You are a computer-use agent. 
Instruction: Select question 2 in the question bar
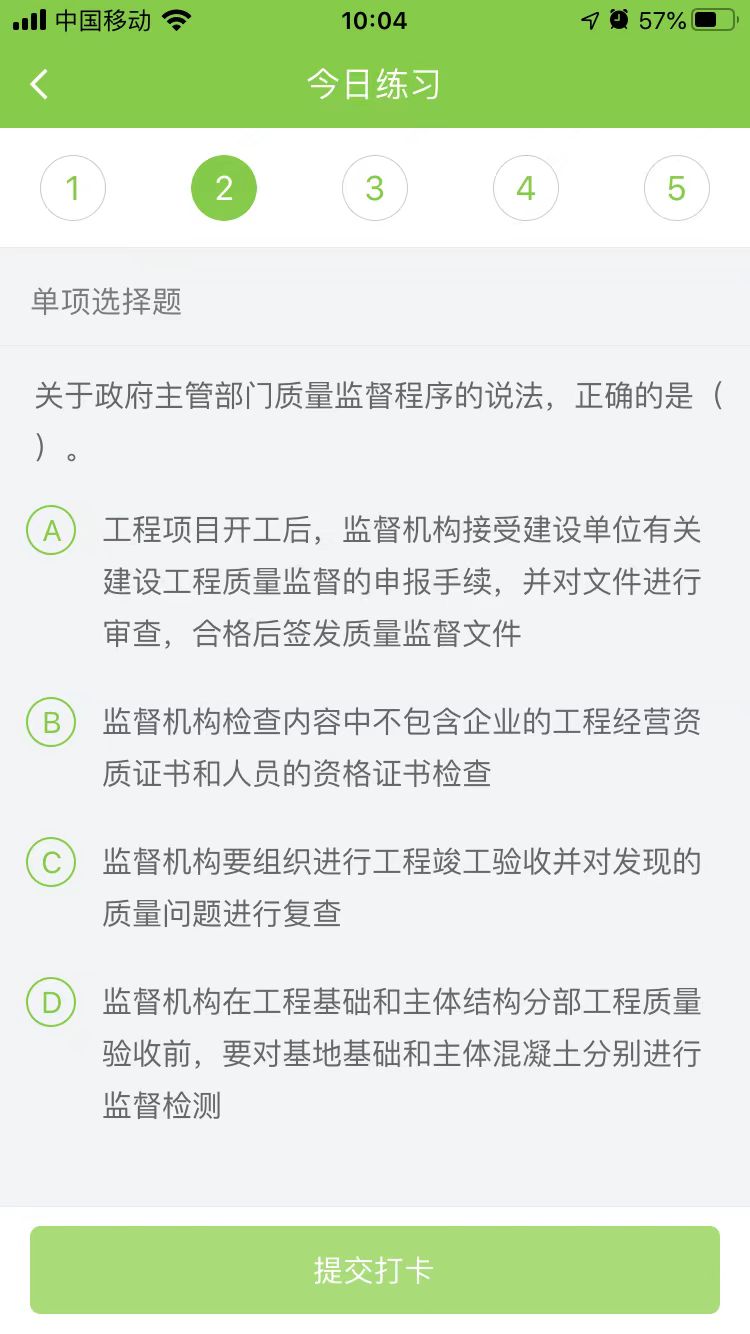[x=224, y=188]
